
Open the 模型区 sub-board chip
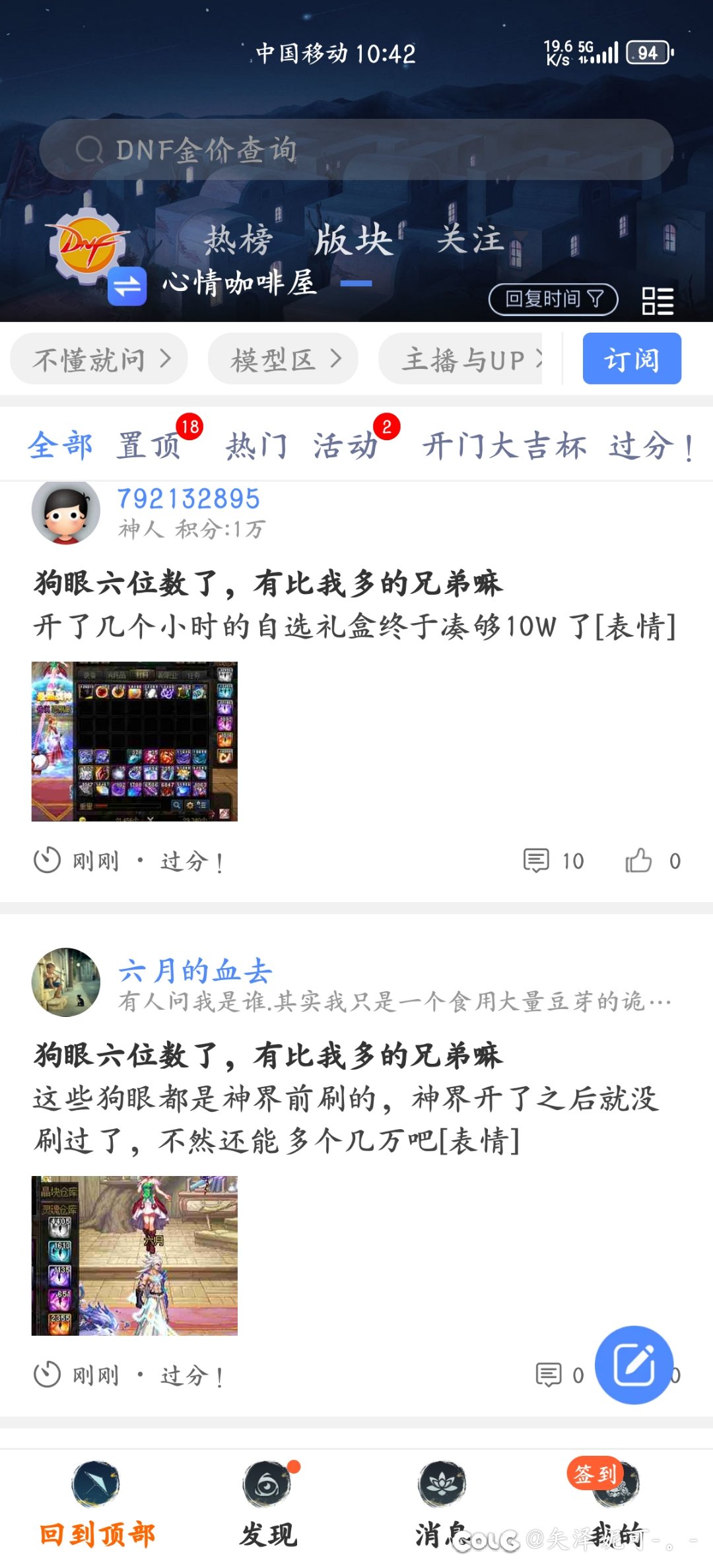tap(283, 359)
